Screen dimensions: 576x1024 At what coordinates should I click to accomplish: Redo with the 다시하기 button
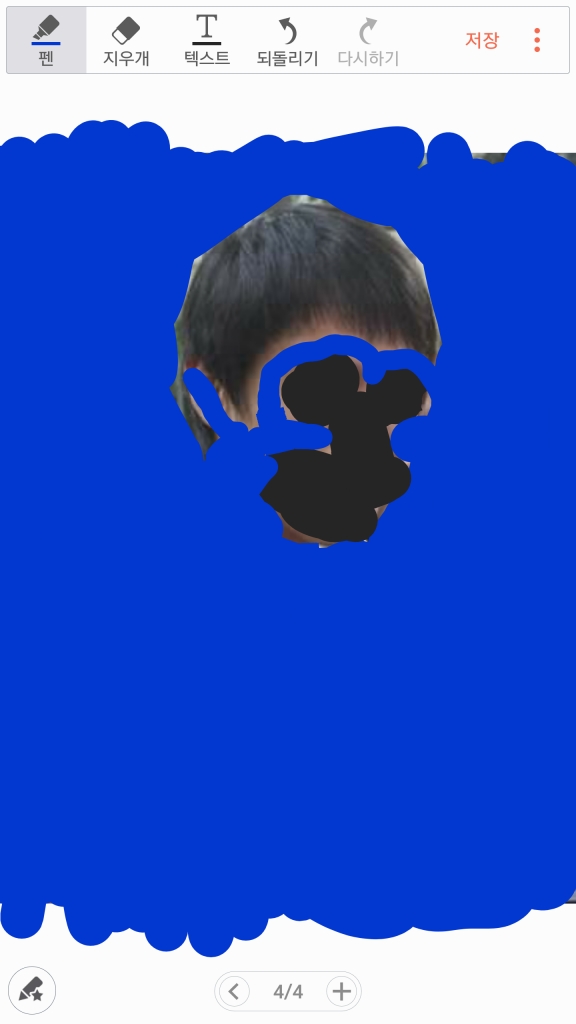point(368,40)
